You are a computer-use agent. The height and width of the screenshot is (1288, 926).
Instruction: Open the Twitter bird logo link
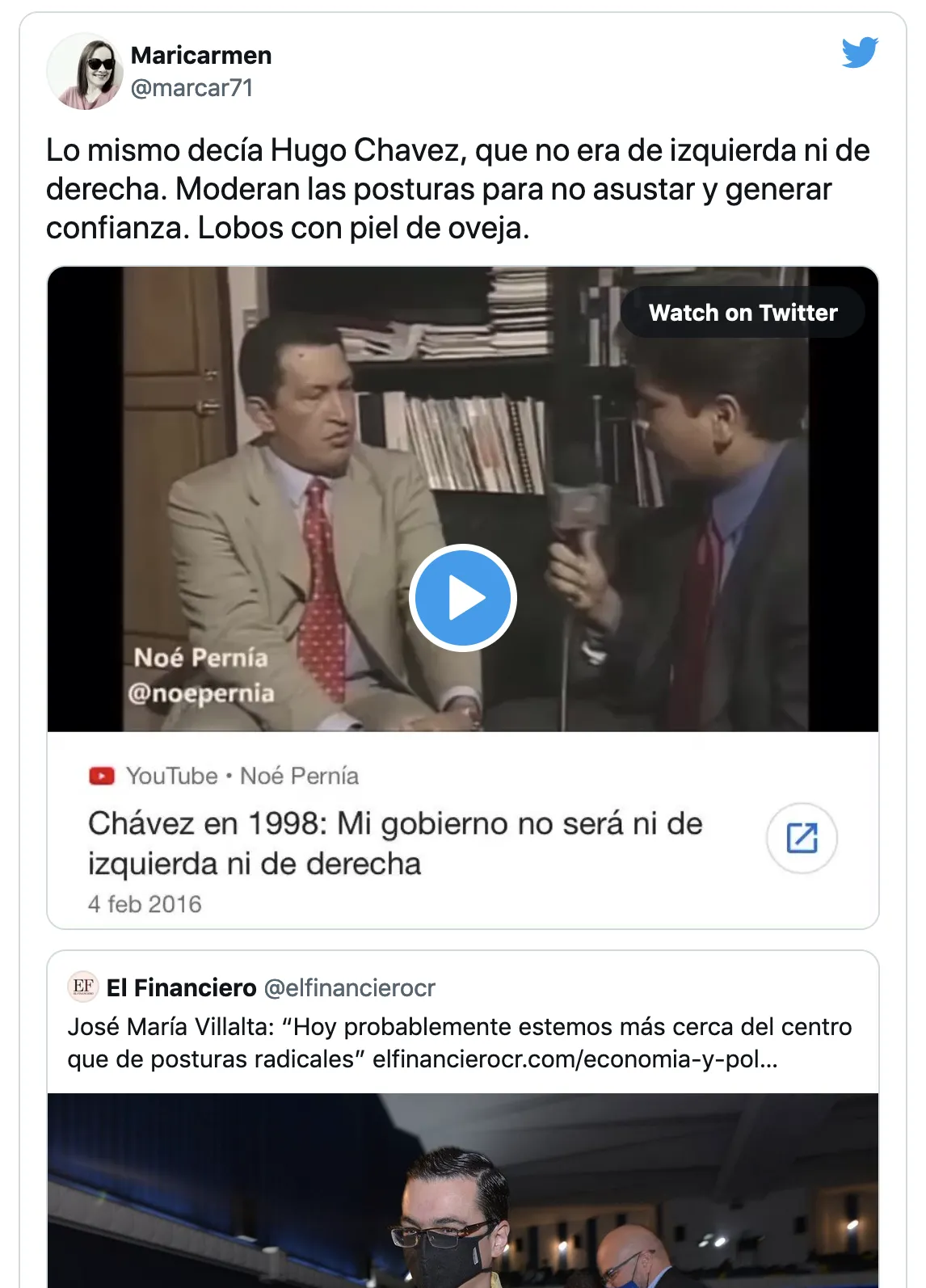[x=859, y=53]
